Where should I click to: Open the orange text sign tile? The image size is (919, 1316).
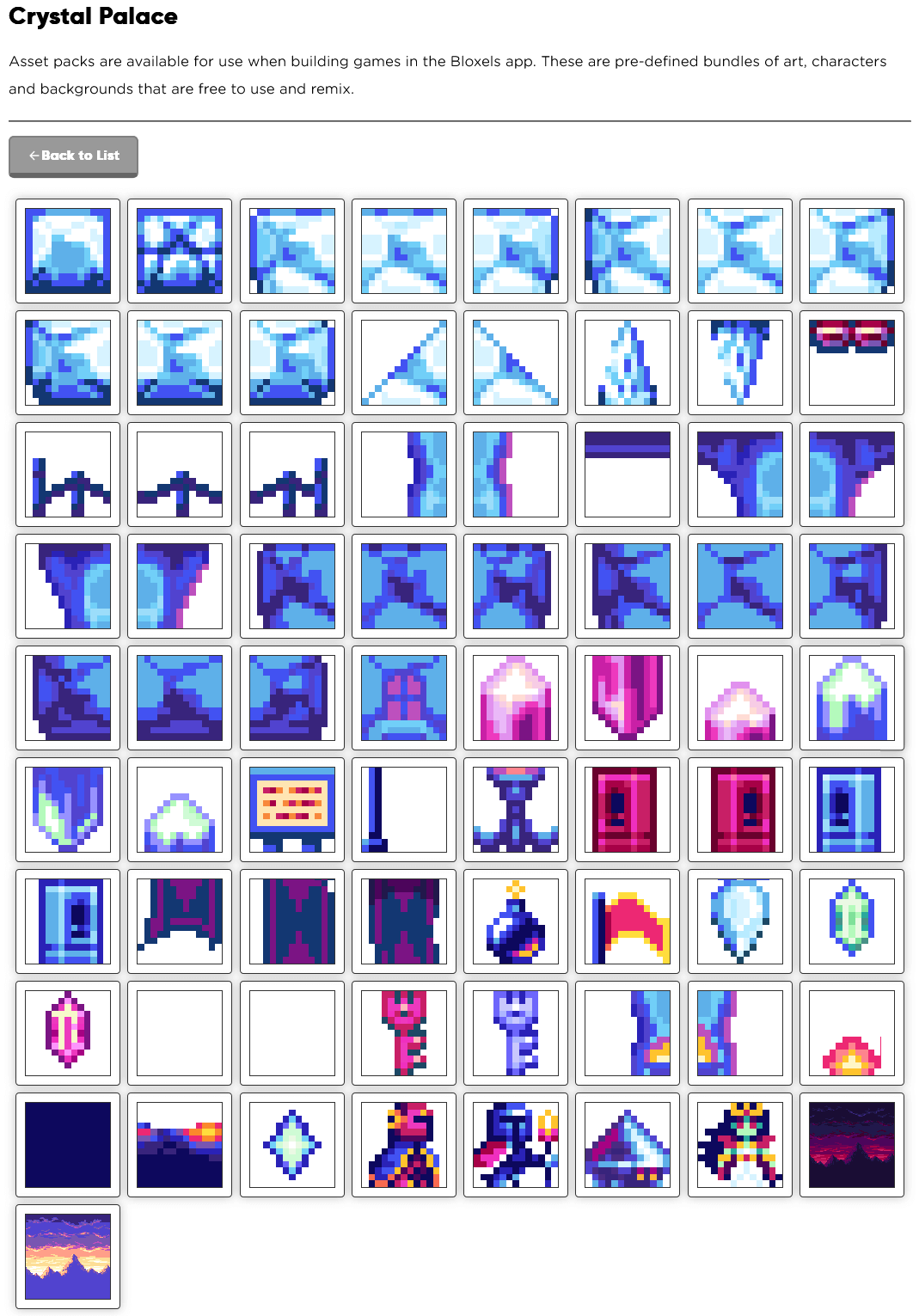pos(292,809)
